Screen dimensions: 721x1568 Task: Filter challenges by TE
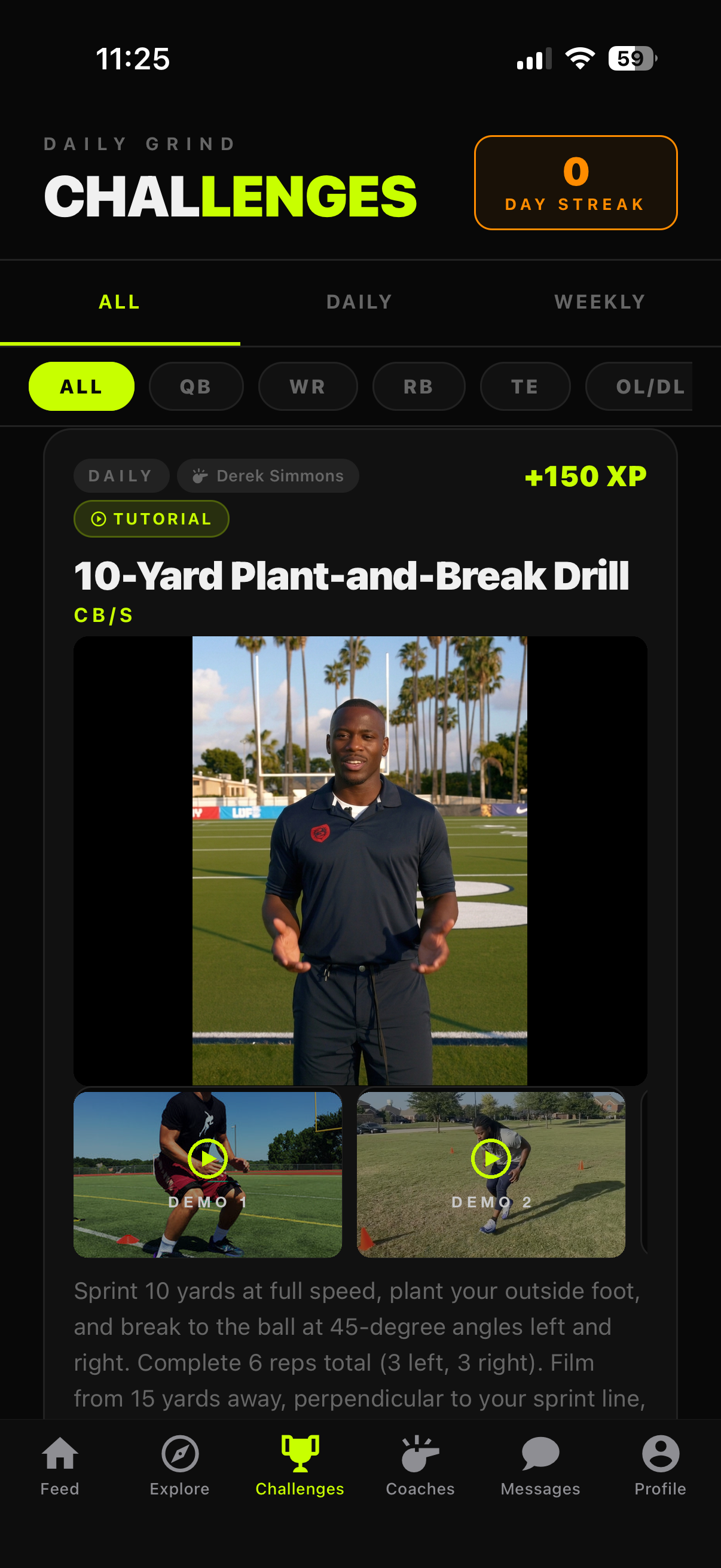pyautogui.click(x=525, y=386)
